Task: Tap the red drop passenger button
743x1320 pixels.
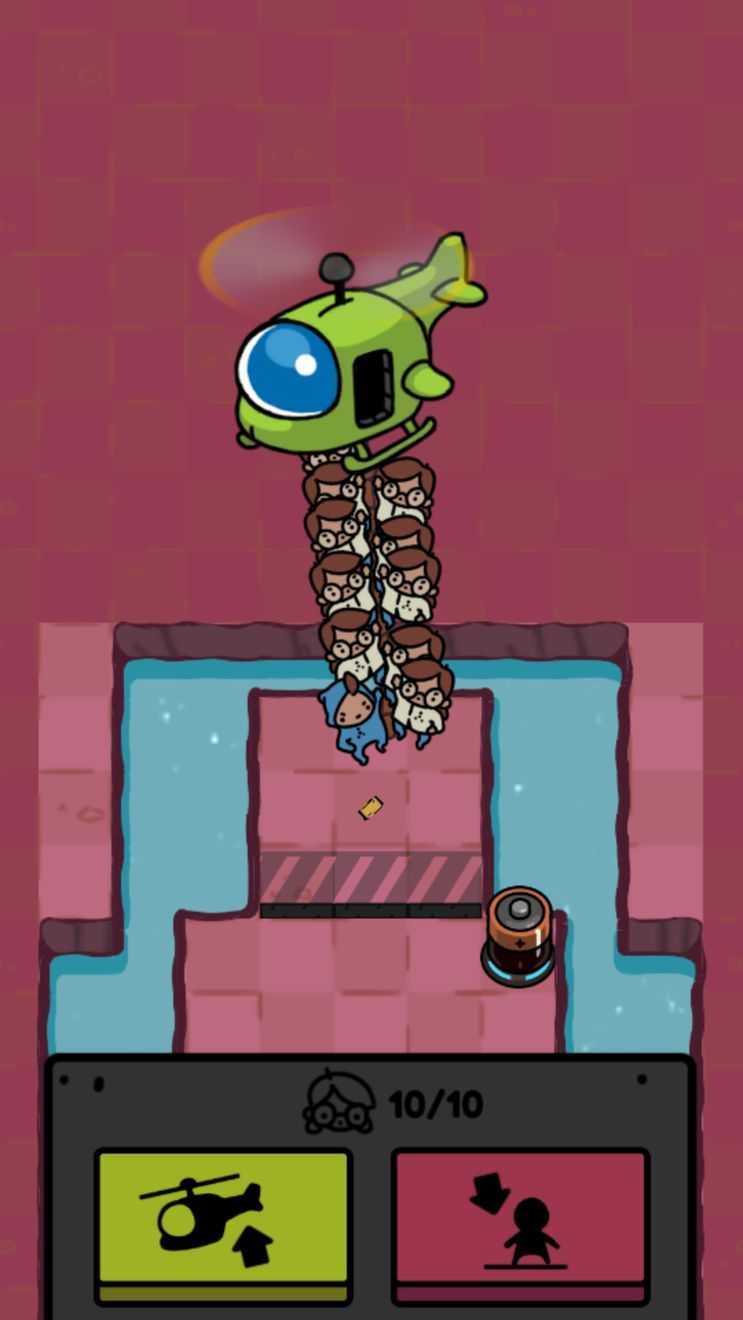Action: [520, 1222]
